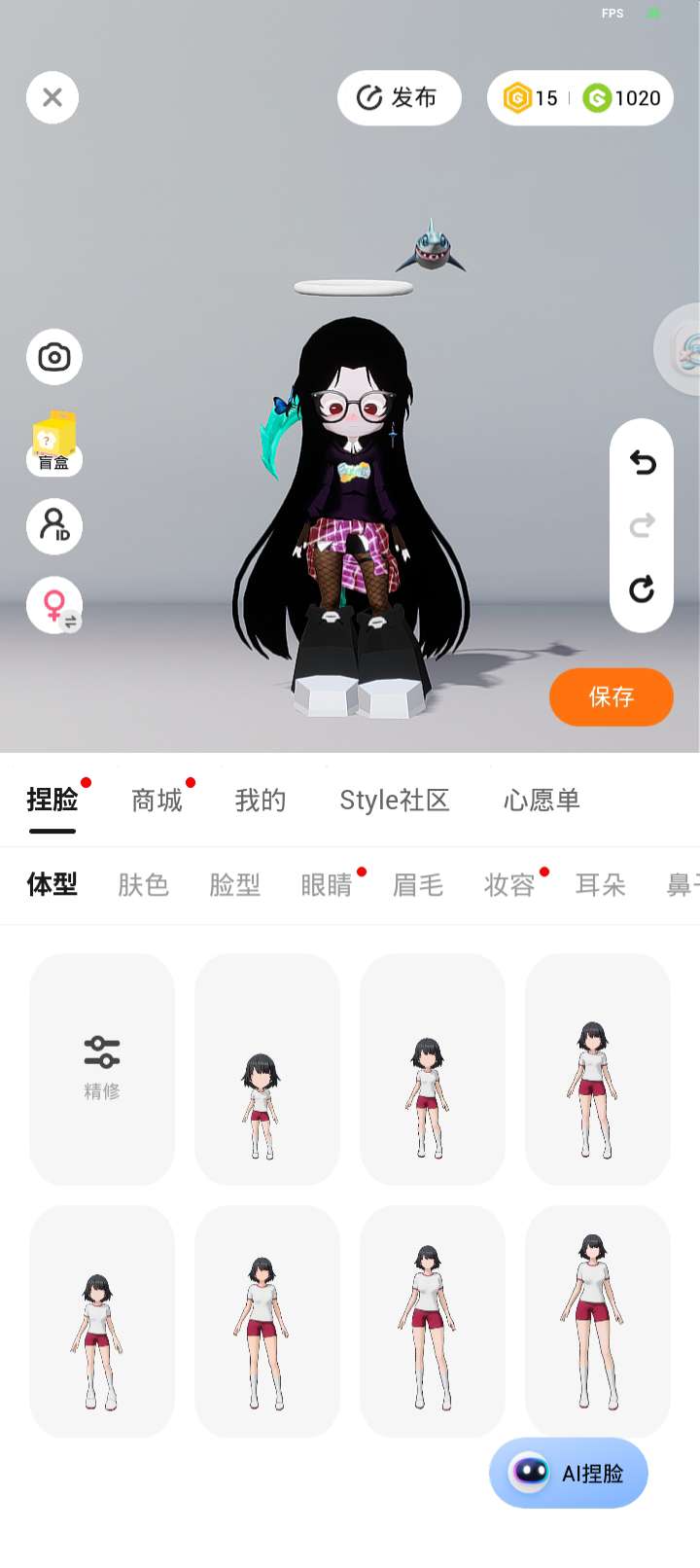Switch the avatar's gender
This screenshot has width=700, height=1568.
[55, 606]
